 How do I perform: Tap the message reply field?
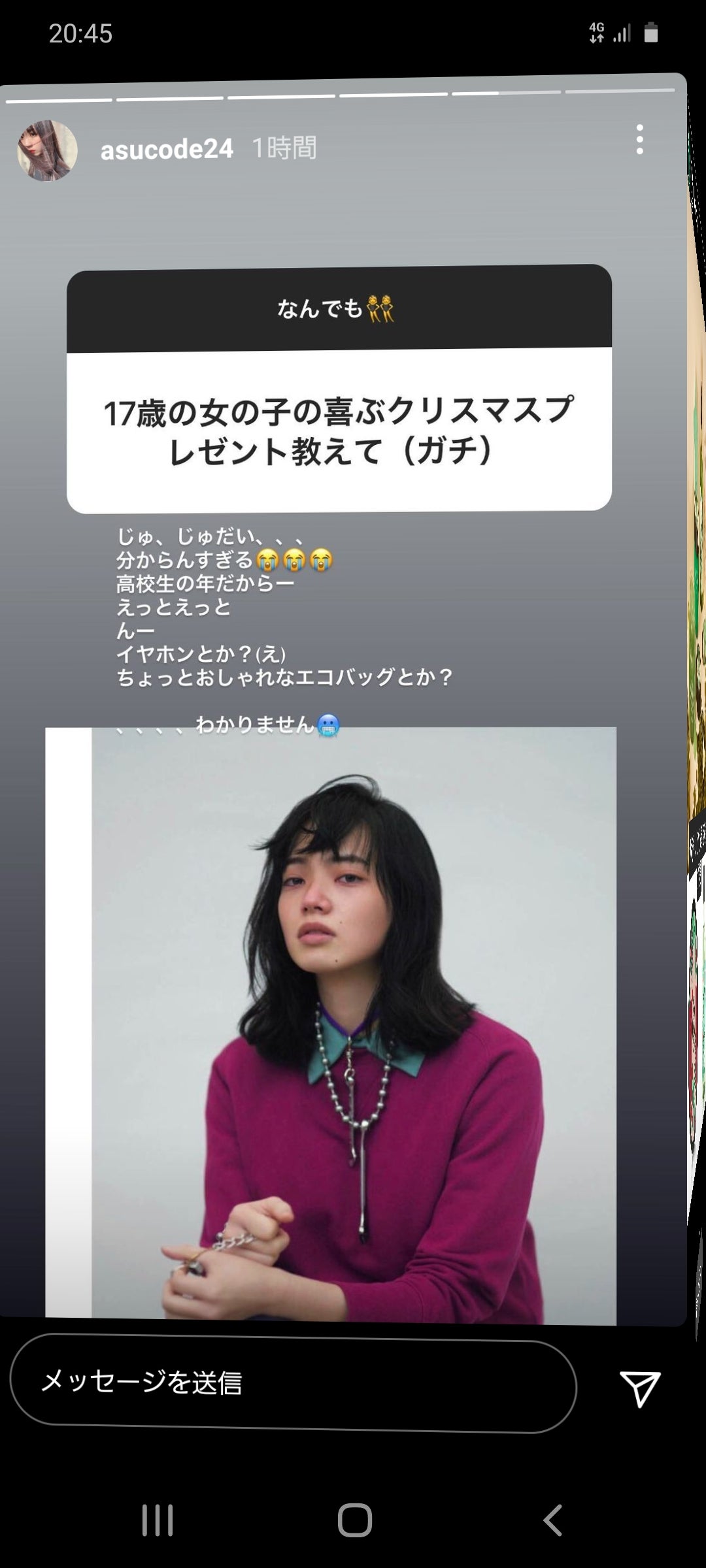[293, 1382]
